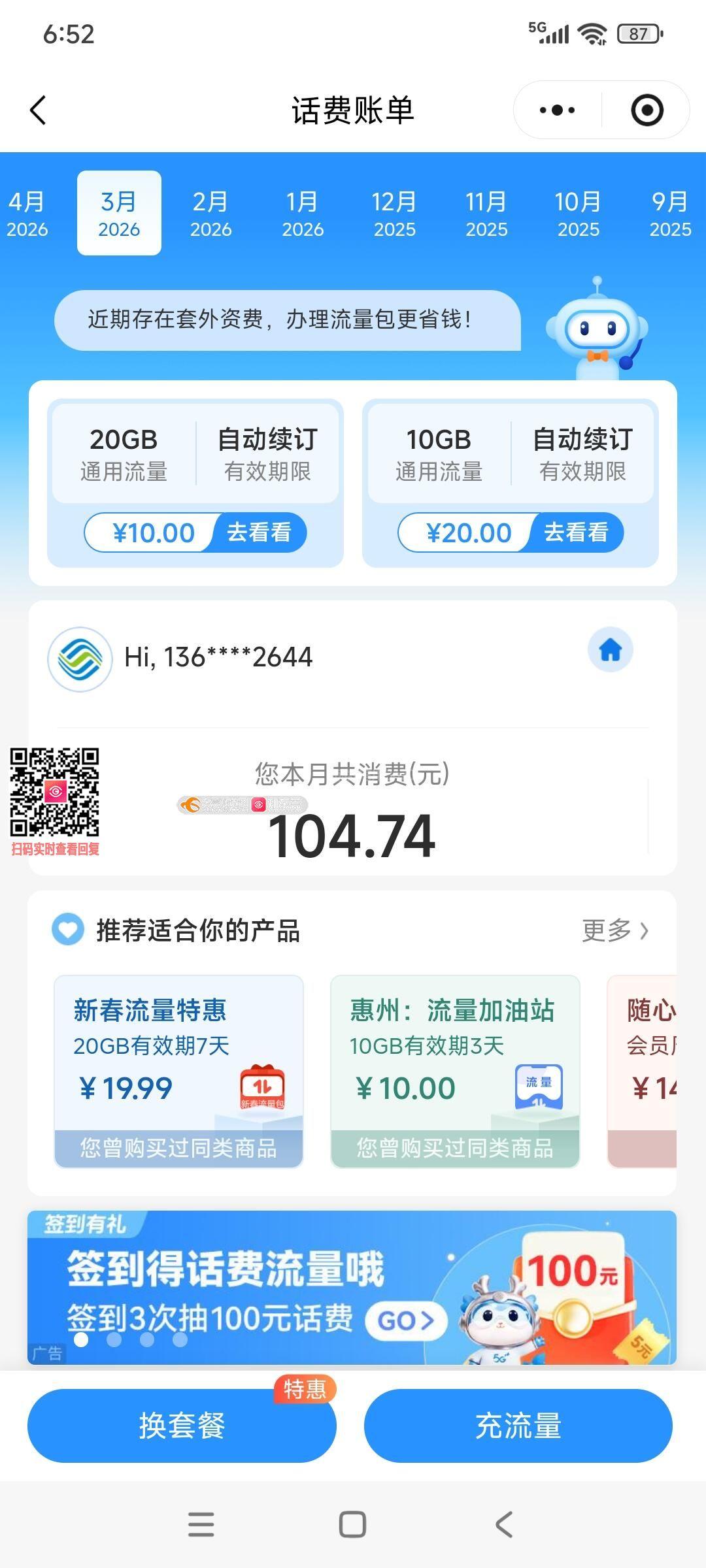Tap the 充流量 button

(518, 1426)
